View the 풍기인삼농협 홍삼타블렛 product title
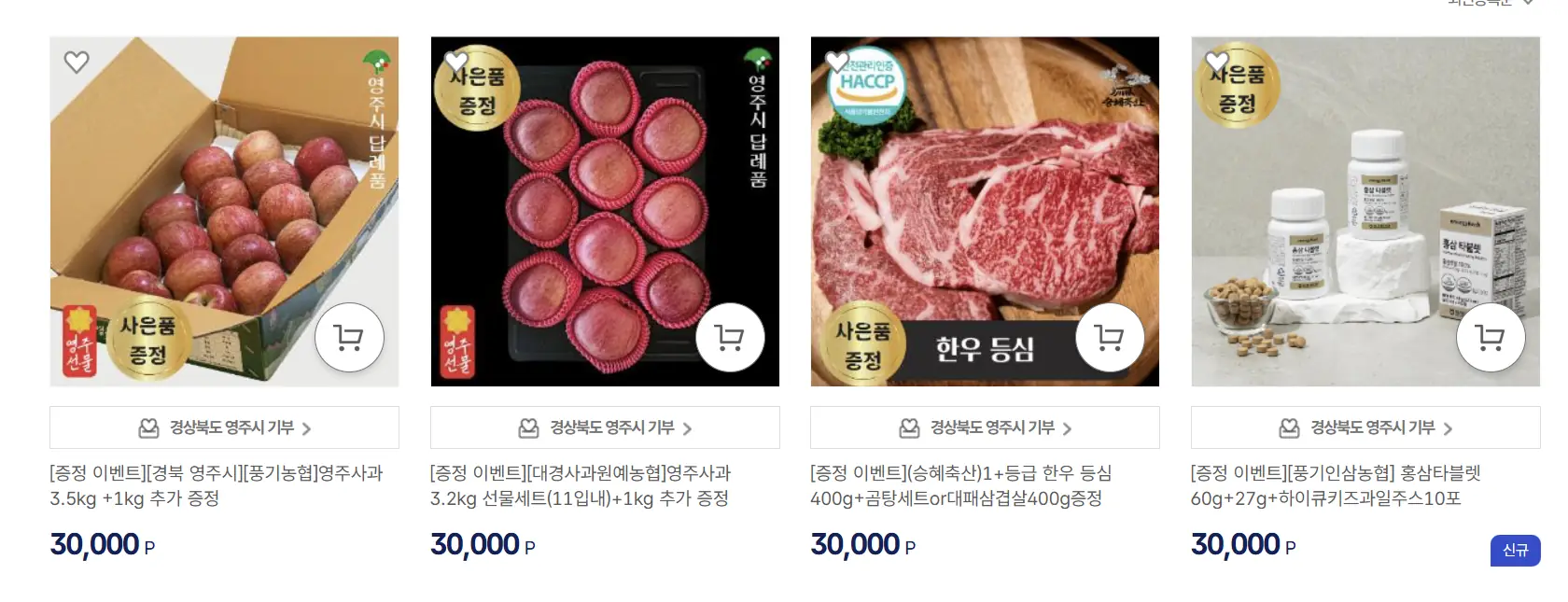Viewport: 1568px width, 602px height. 1336,485
